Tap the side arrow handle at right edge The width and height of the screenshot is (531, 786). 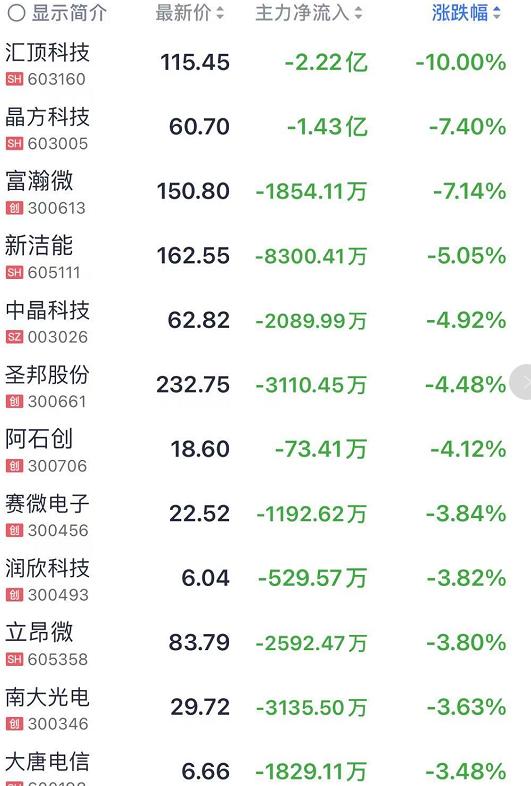(x=521, y=382)
